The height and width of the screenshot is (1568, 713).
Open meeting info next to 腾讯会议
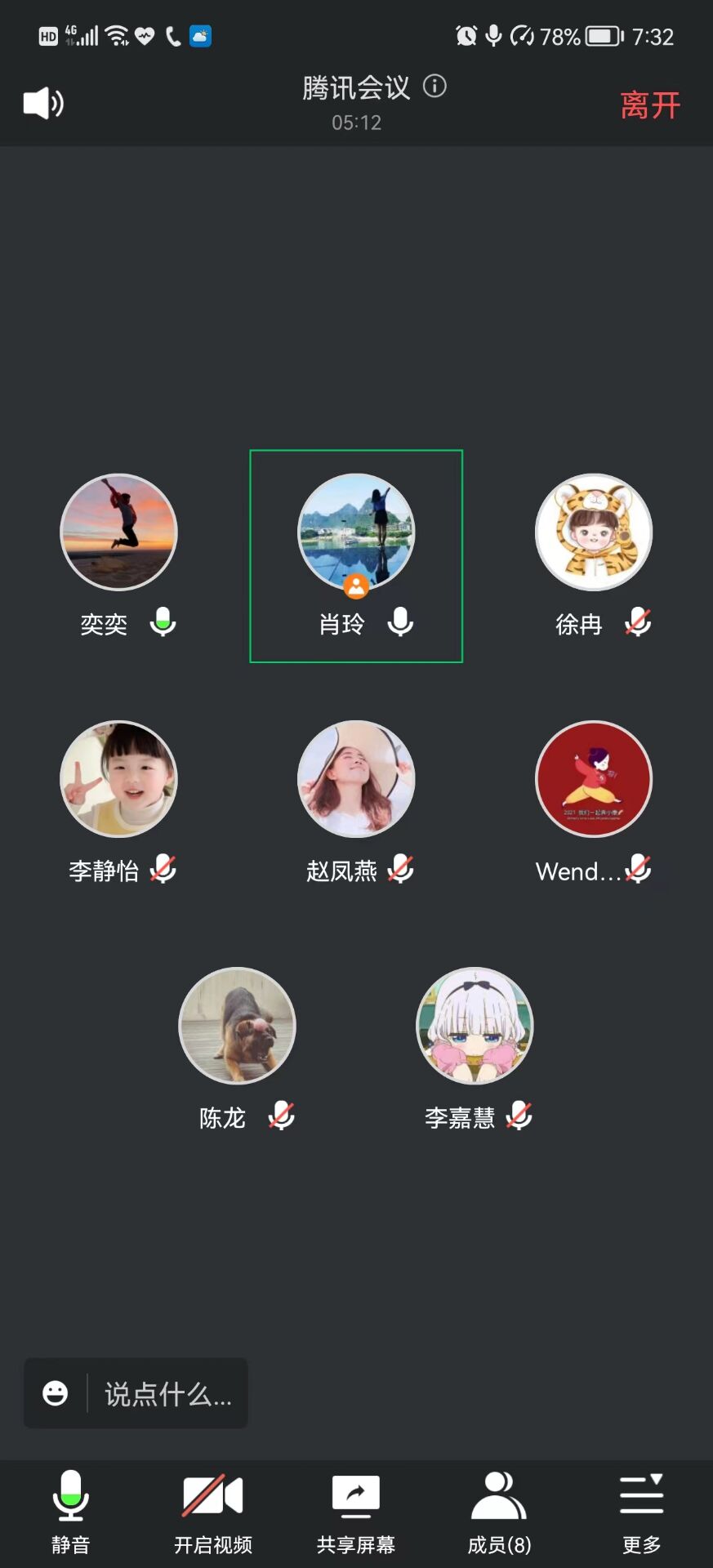pyautogui.click(x=434, y=86)
